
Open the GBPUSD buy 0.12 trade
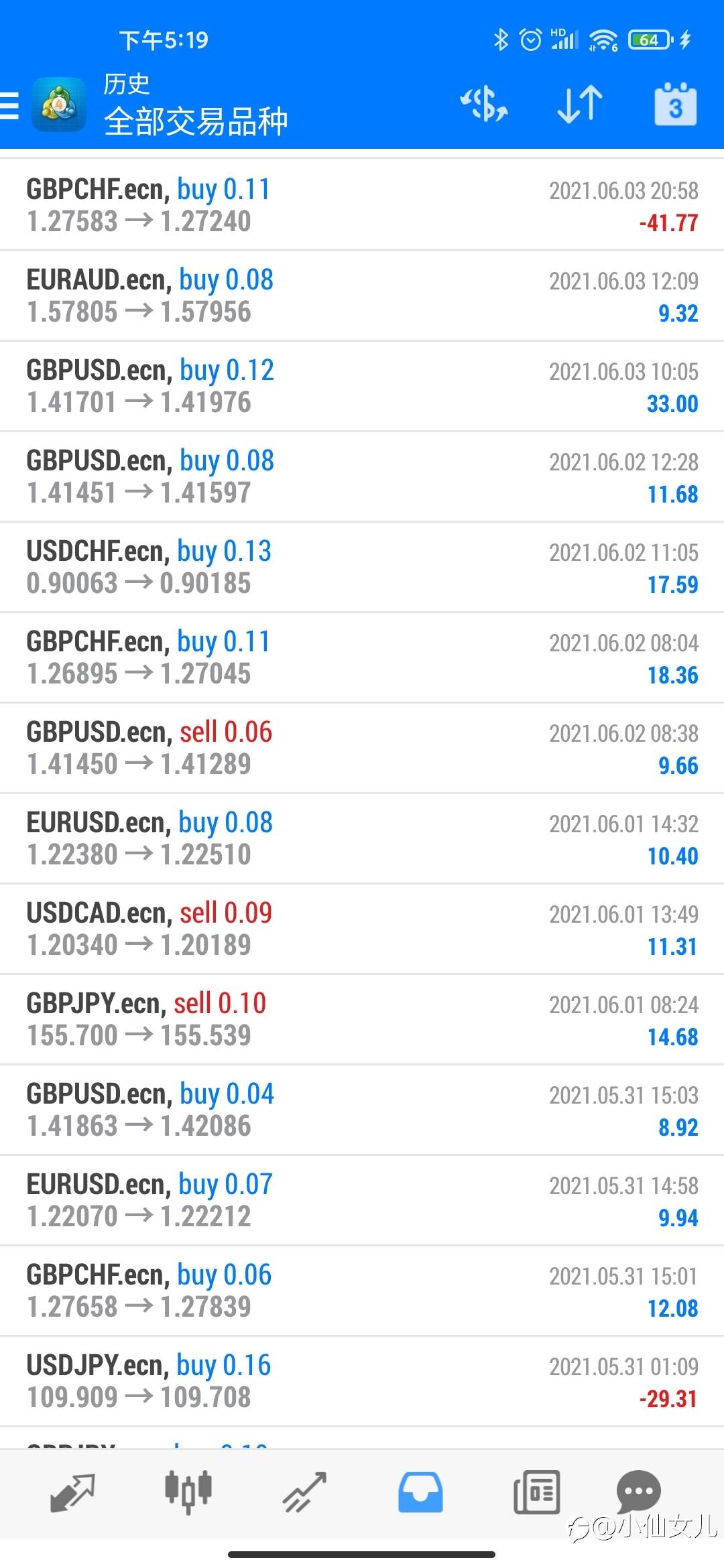(362, 386)
